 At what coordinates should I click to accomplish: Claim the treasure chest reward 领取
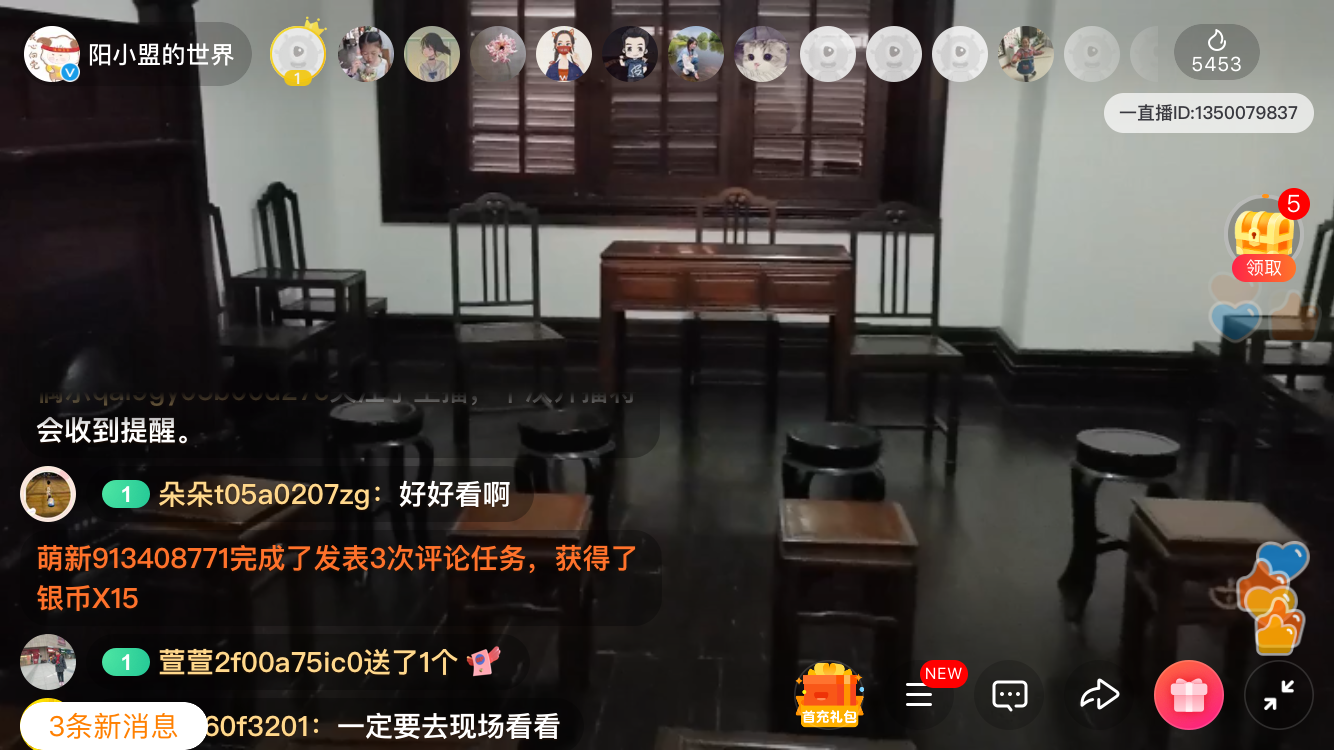[x=1264, y=240]
